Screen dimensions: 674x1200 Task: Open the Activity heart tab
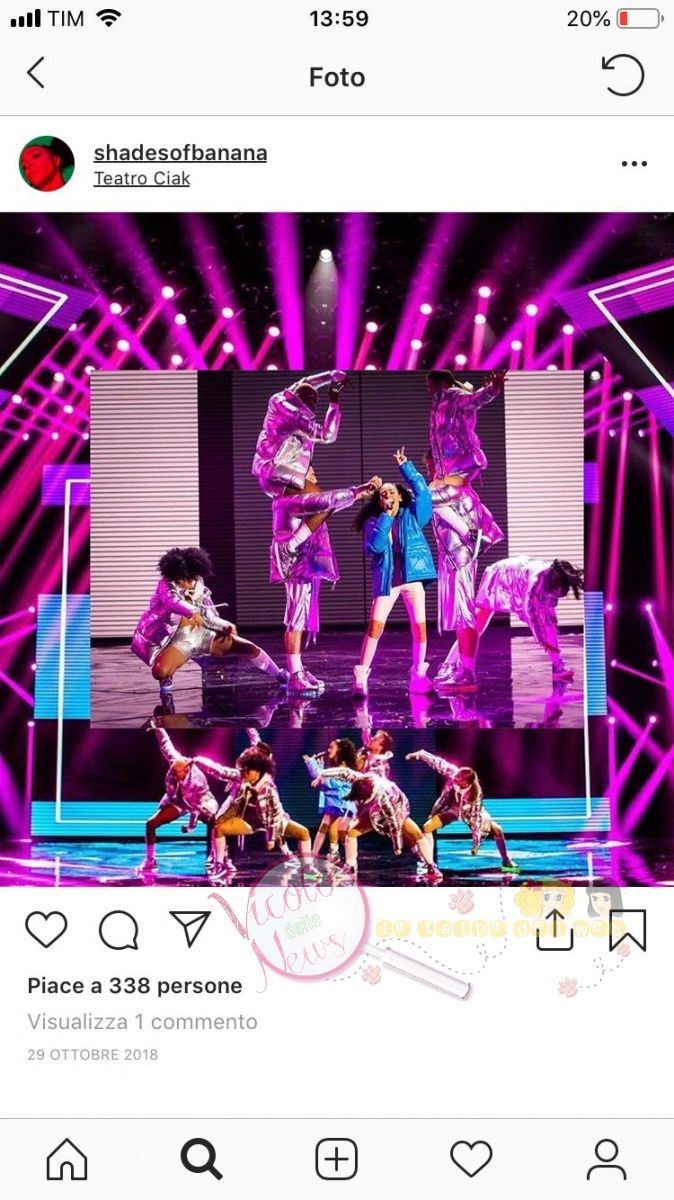[x=471, y=1160]
